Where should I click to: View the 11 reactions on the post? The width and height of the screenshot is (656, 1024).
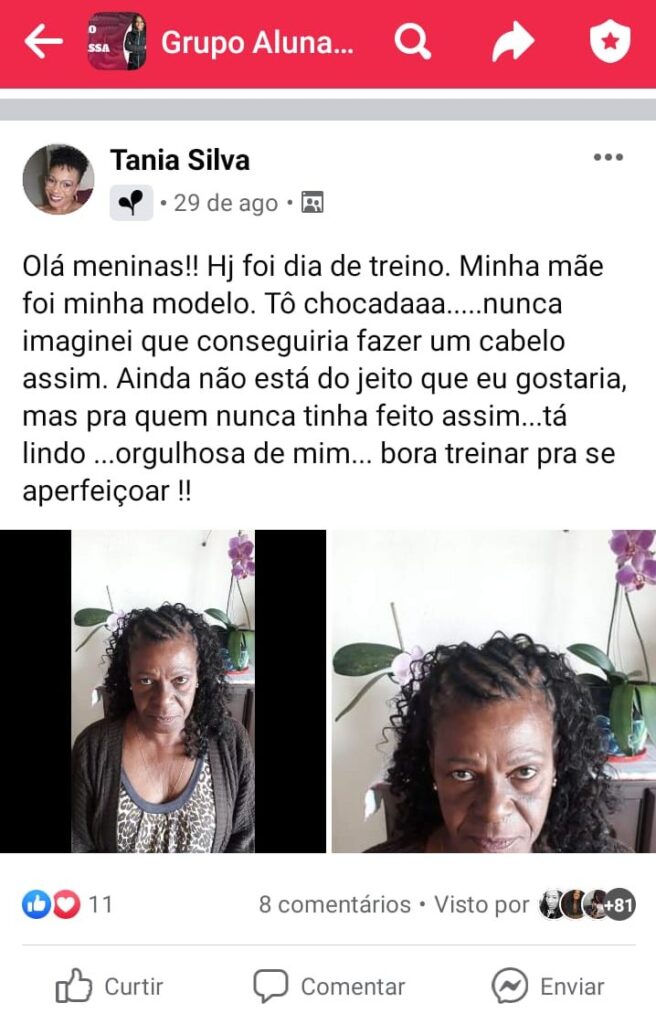pyautogui.click(x=68, y=905)
